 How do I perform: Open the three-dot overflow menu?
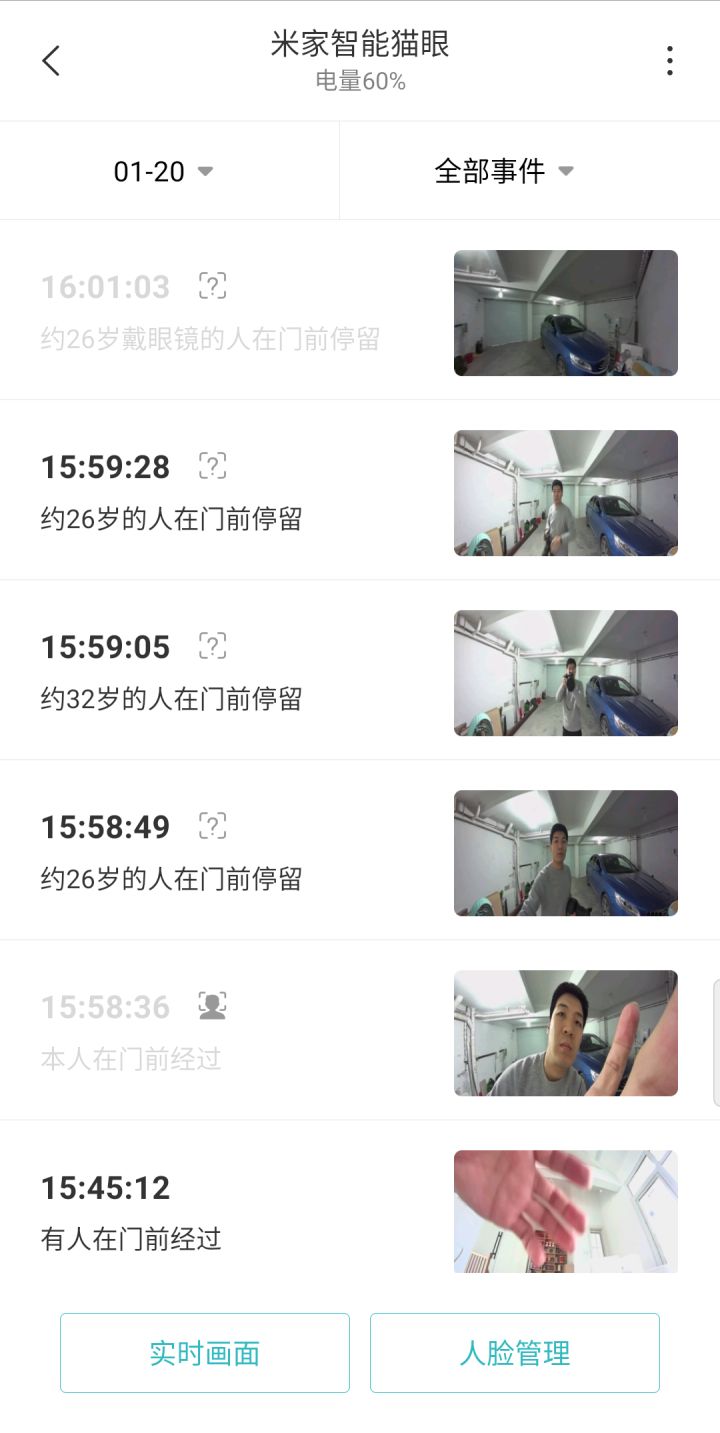coord(668,60)
